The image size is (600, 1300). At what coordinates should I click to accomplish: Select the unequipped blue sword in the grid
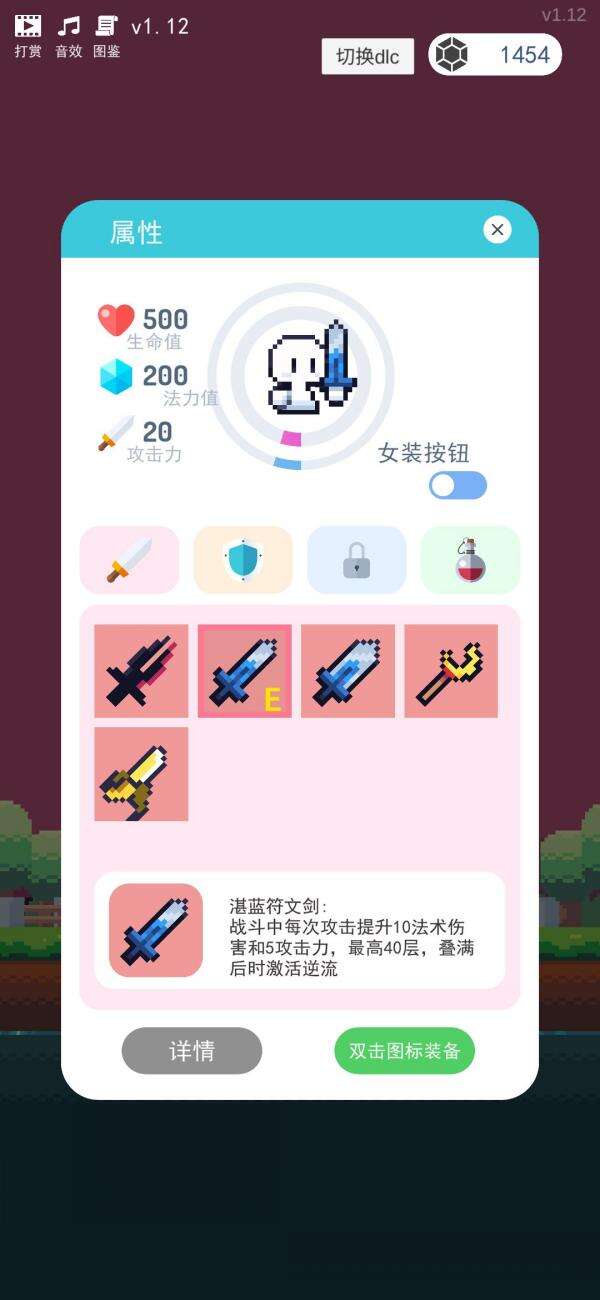[348, 671]
